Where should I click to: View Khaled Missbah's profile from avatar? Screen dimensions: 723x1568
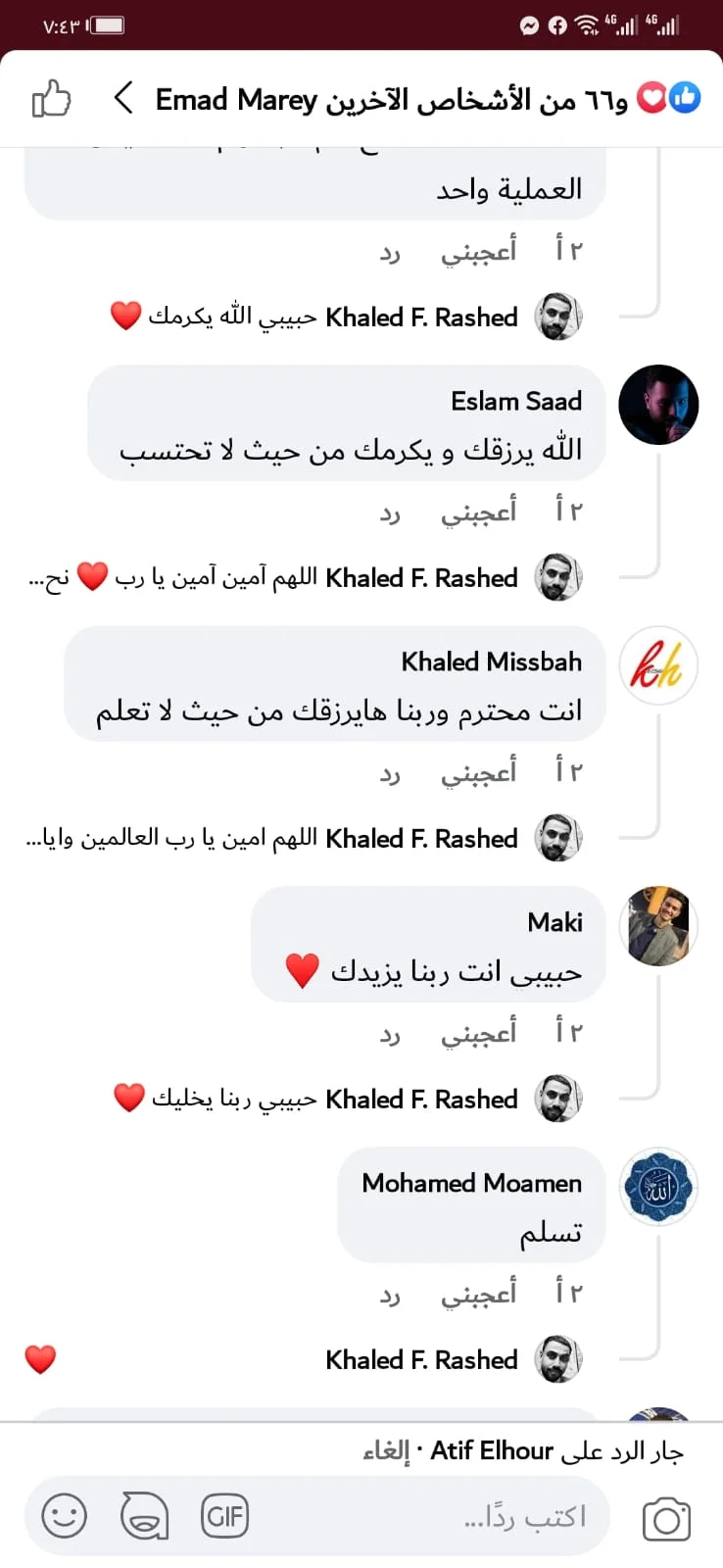point(658,665)
